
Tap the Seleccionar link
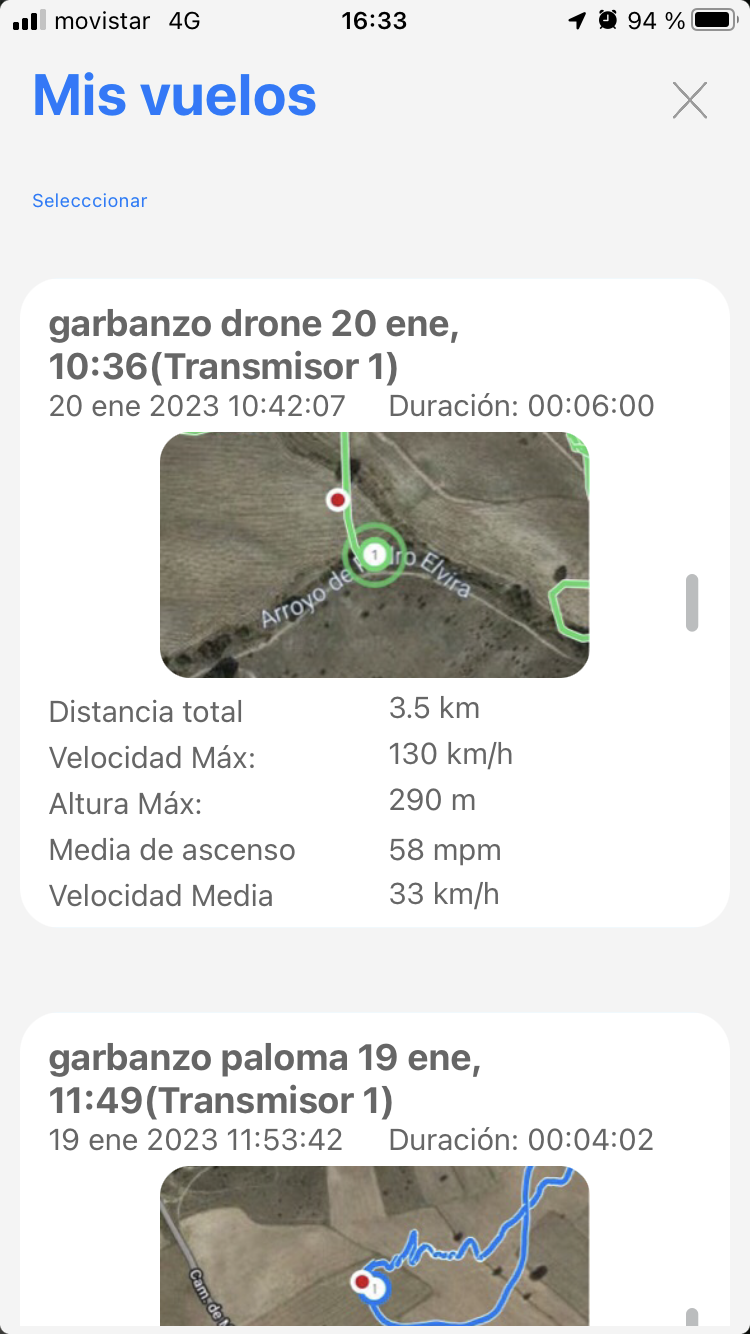(90, 201)
